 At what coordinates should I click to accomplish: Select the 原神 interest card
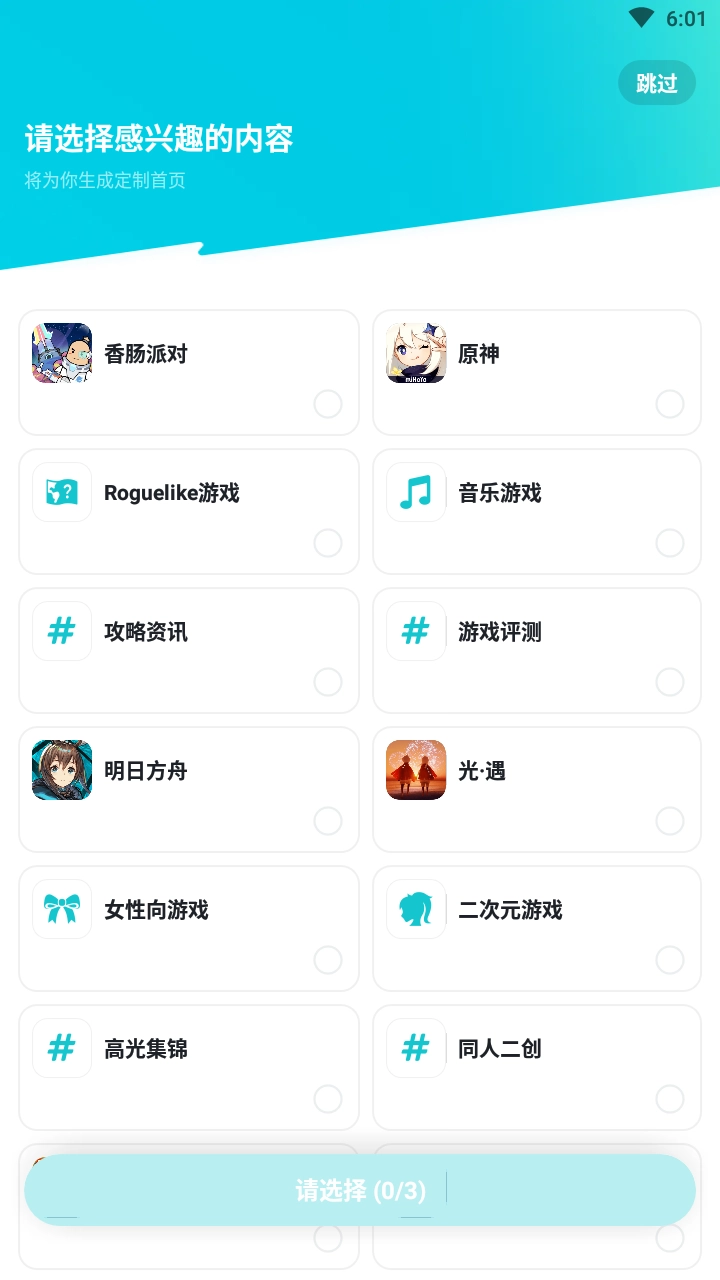[x=537, y=373]
